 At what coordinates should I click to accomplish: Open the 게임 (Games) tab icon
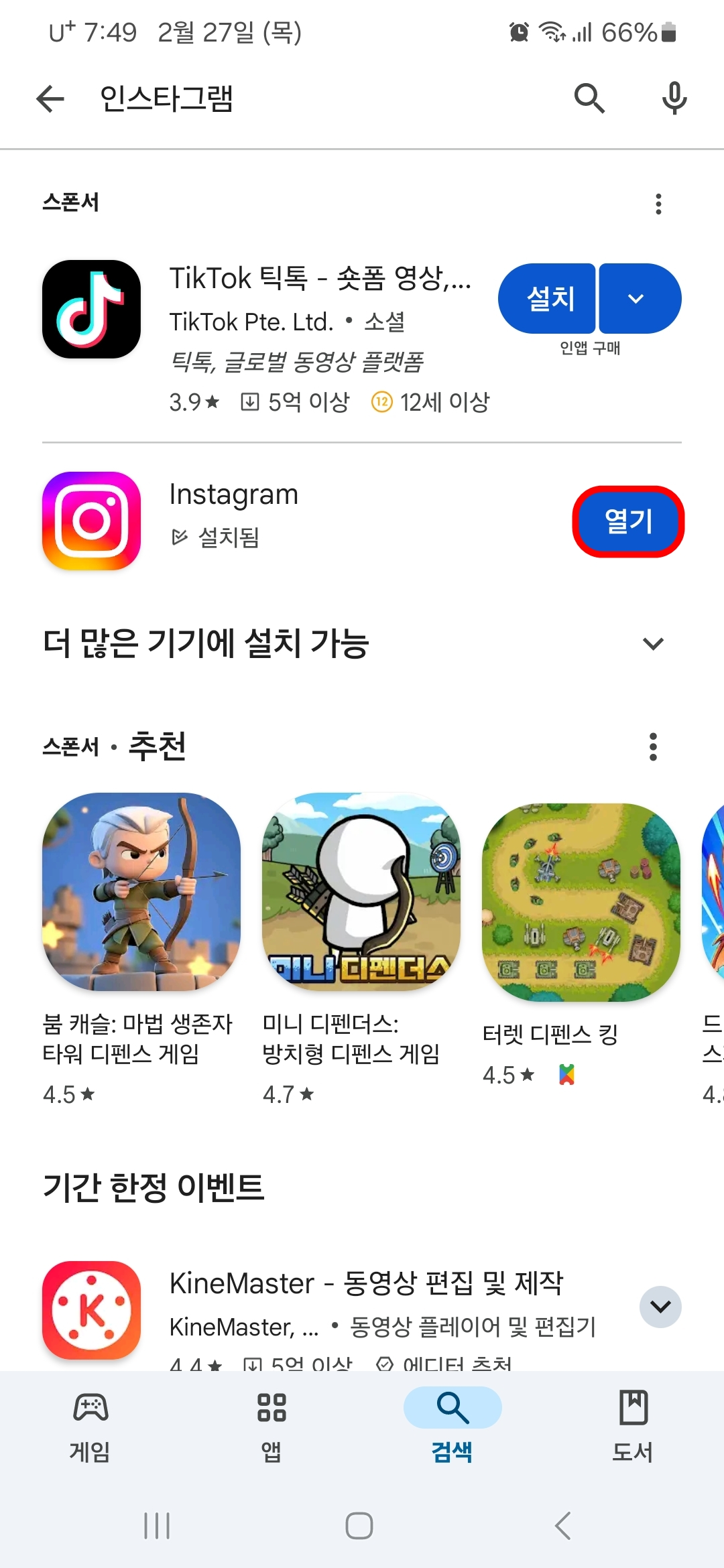(91, 1423)
